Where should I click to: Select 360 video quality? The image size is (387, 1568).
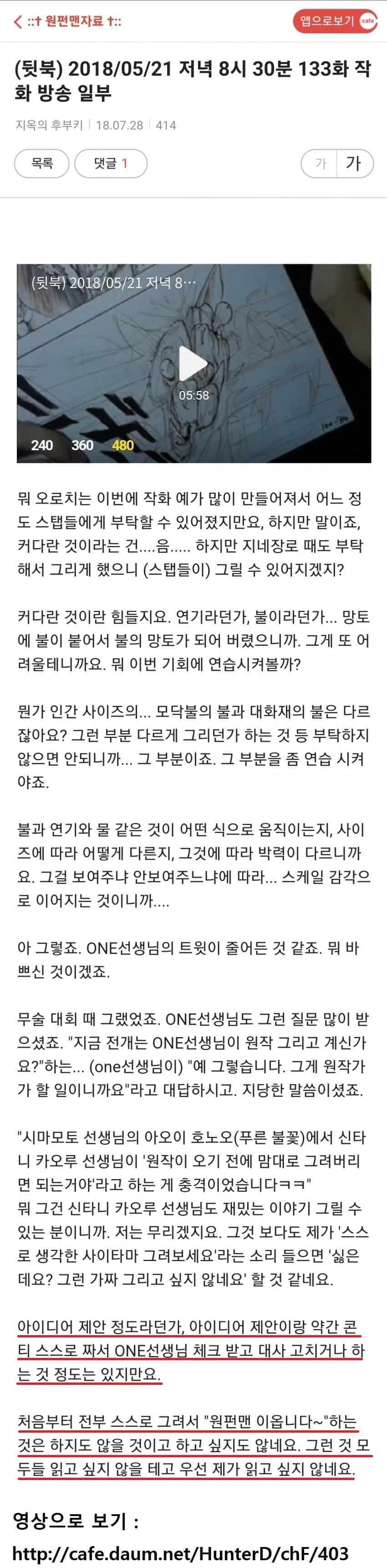[82, 445]
